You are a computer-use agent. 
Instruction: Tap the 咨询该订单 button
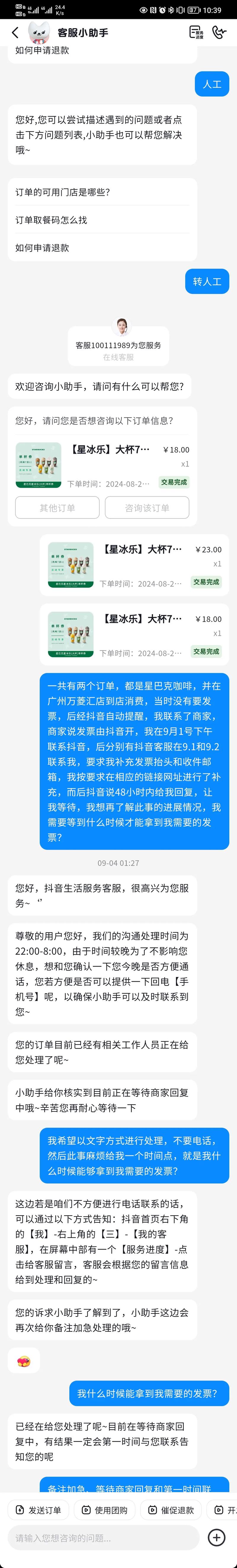click(x=147, y=508)
